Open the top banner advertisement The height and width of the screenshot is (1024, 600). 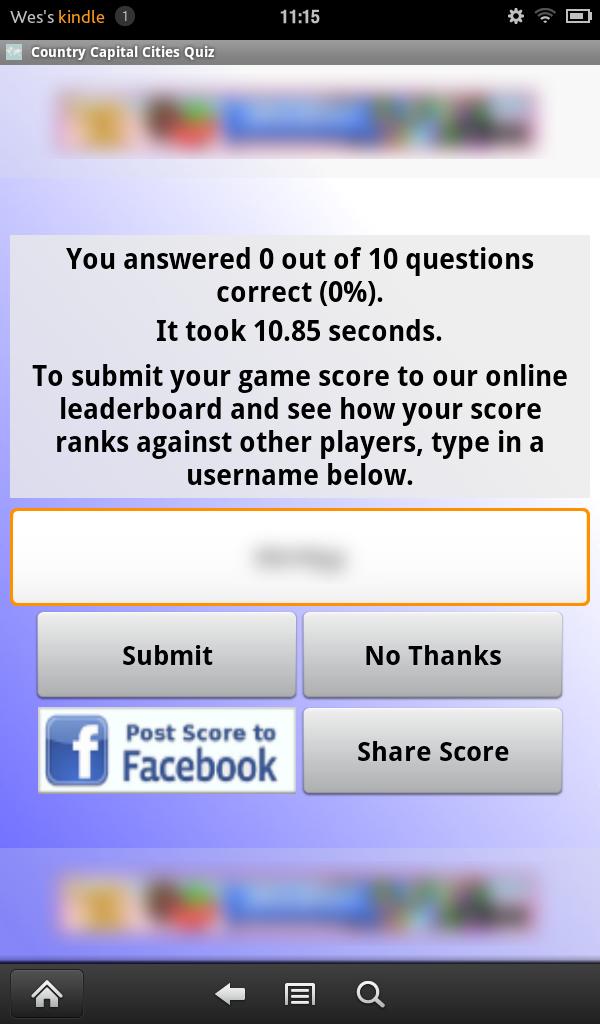[x=300, y=120]
